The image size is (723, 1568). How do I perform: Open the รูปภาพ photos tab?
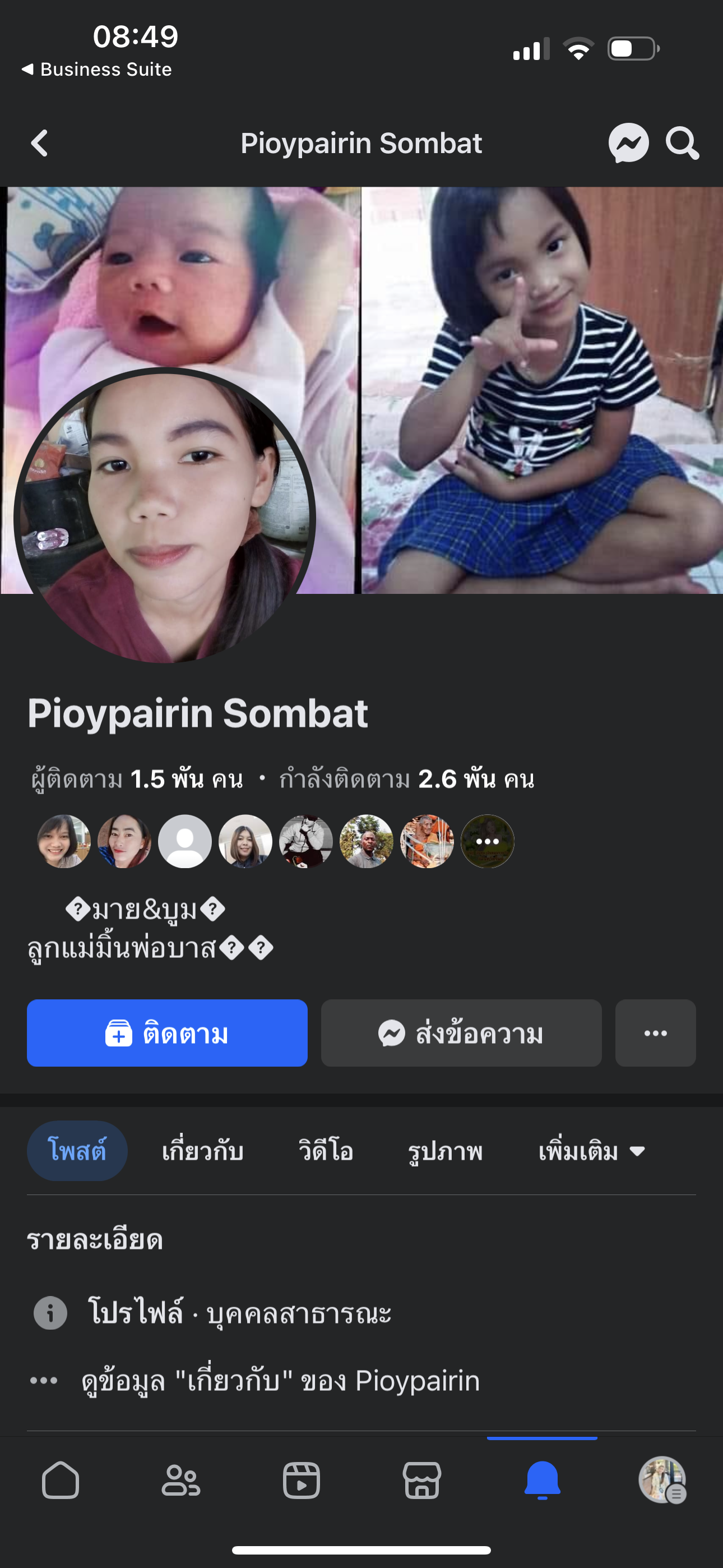pyautogui.click(x=445, y=1151)
